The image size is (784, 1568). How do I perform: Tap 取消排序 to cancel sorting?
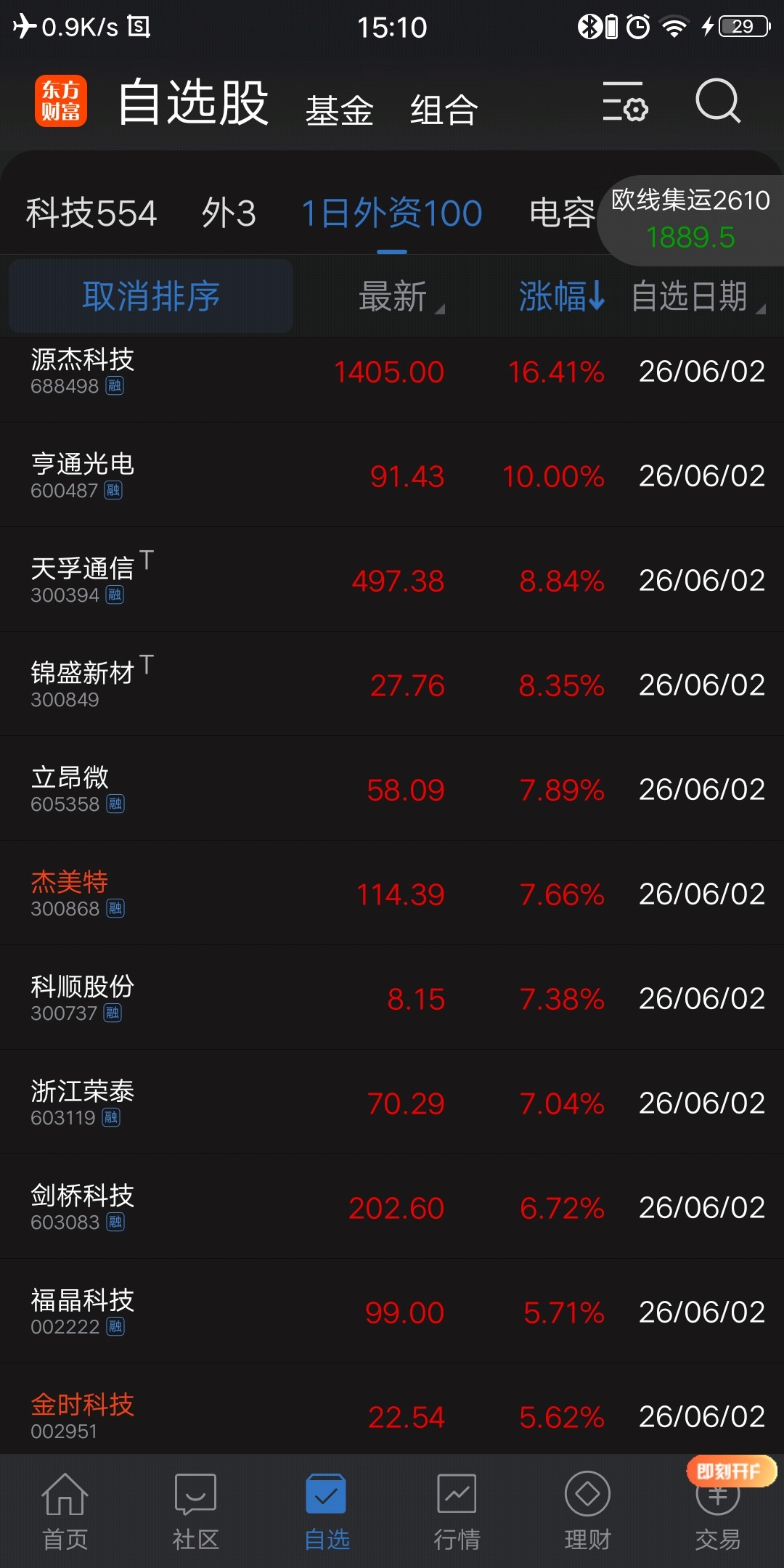[x=151, y=296]
